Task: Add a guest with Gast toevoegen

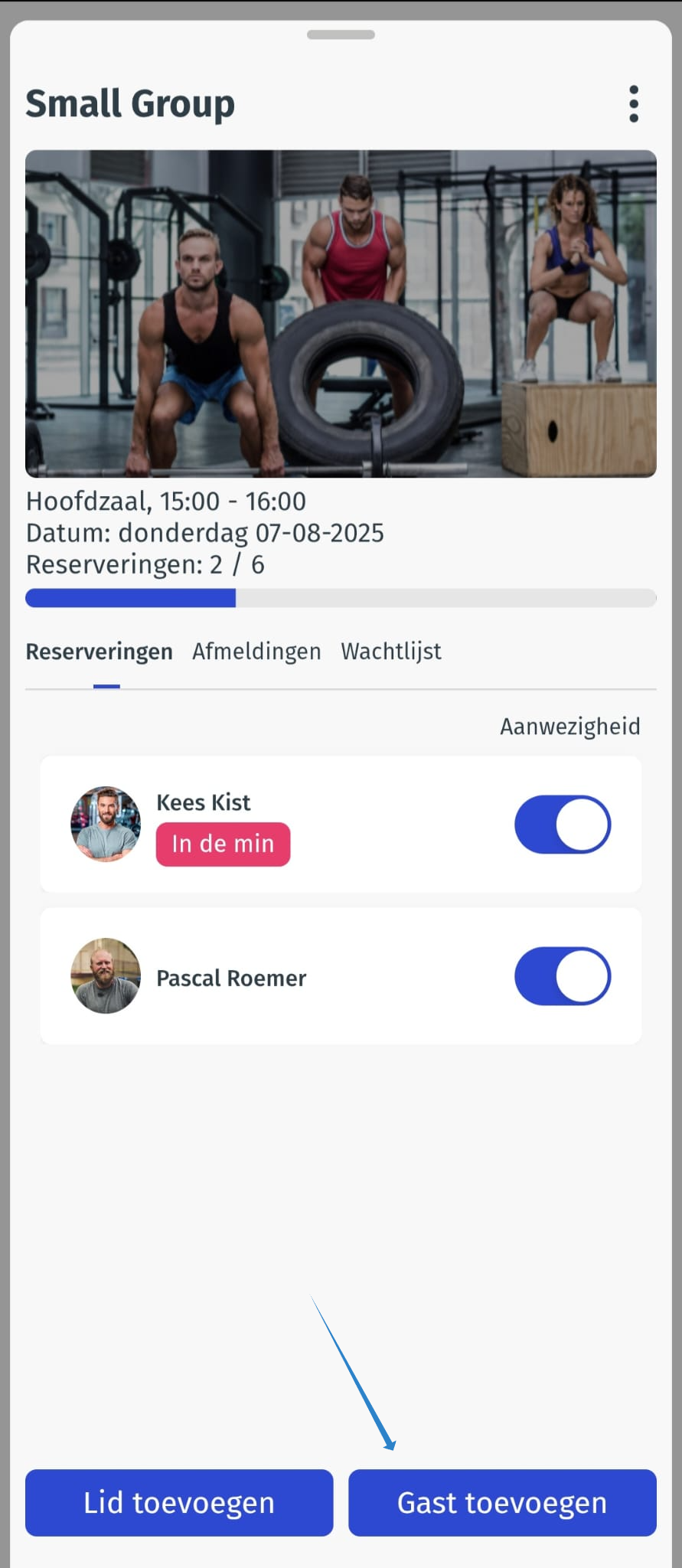Action: tap(502, 1502)
